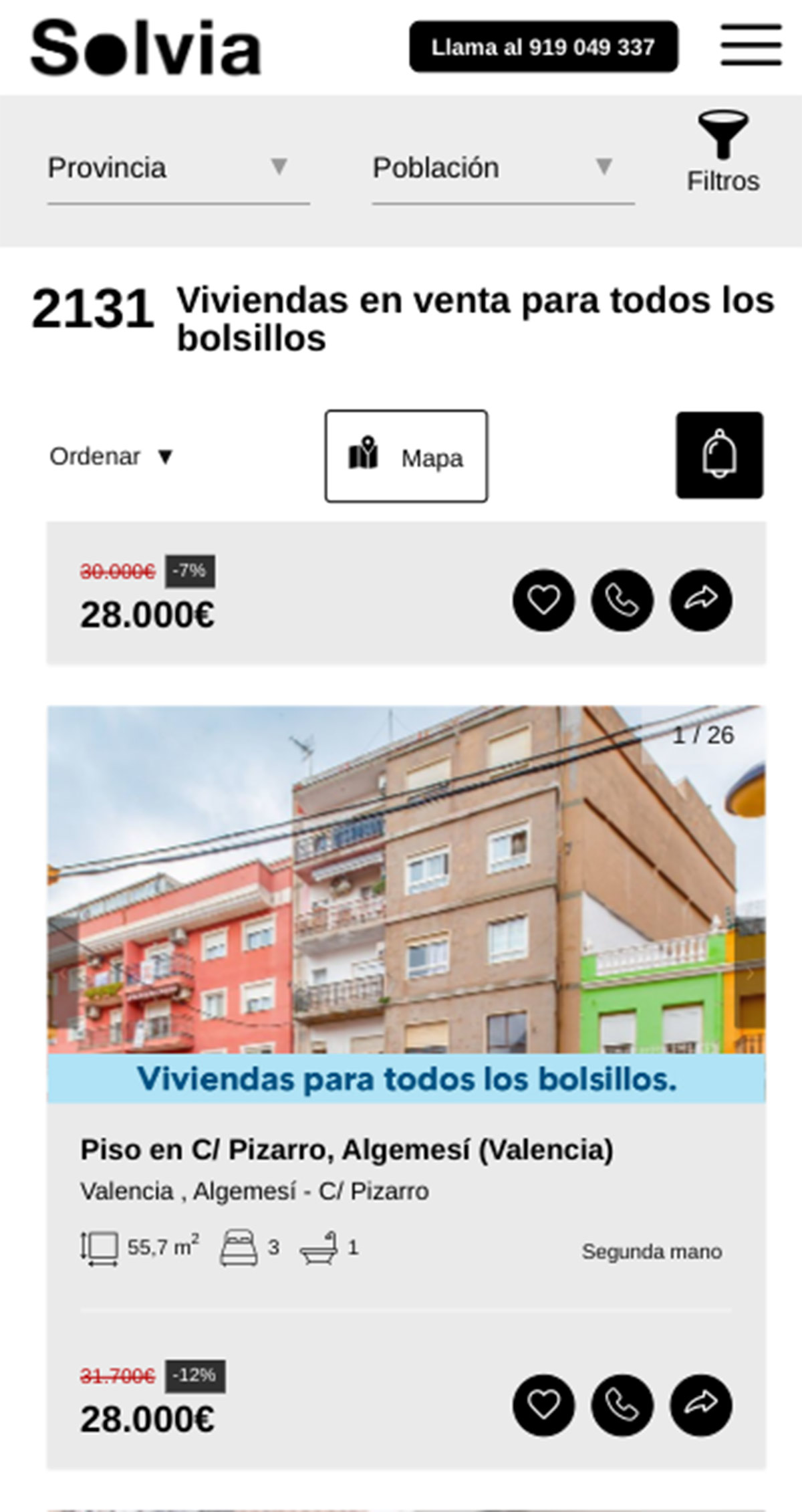The width and height of the screenshot is (802, 1512).
Task: Open the Ordenar sort options
Action: pos(110,457)
